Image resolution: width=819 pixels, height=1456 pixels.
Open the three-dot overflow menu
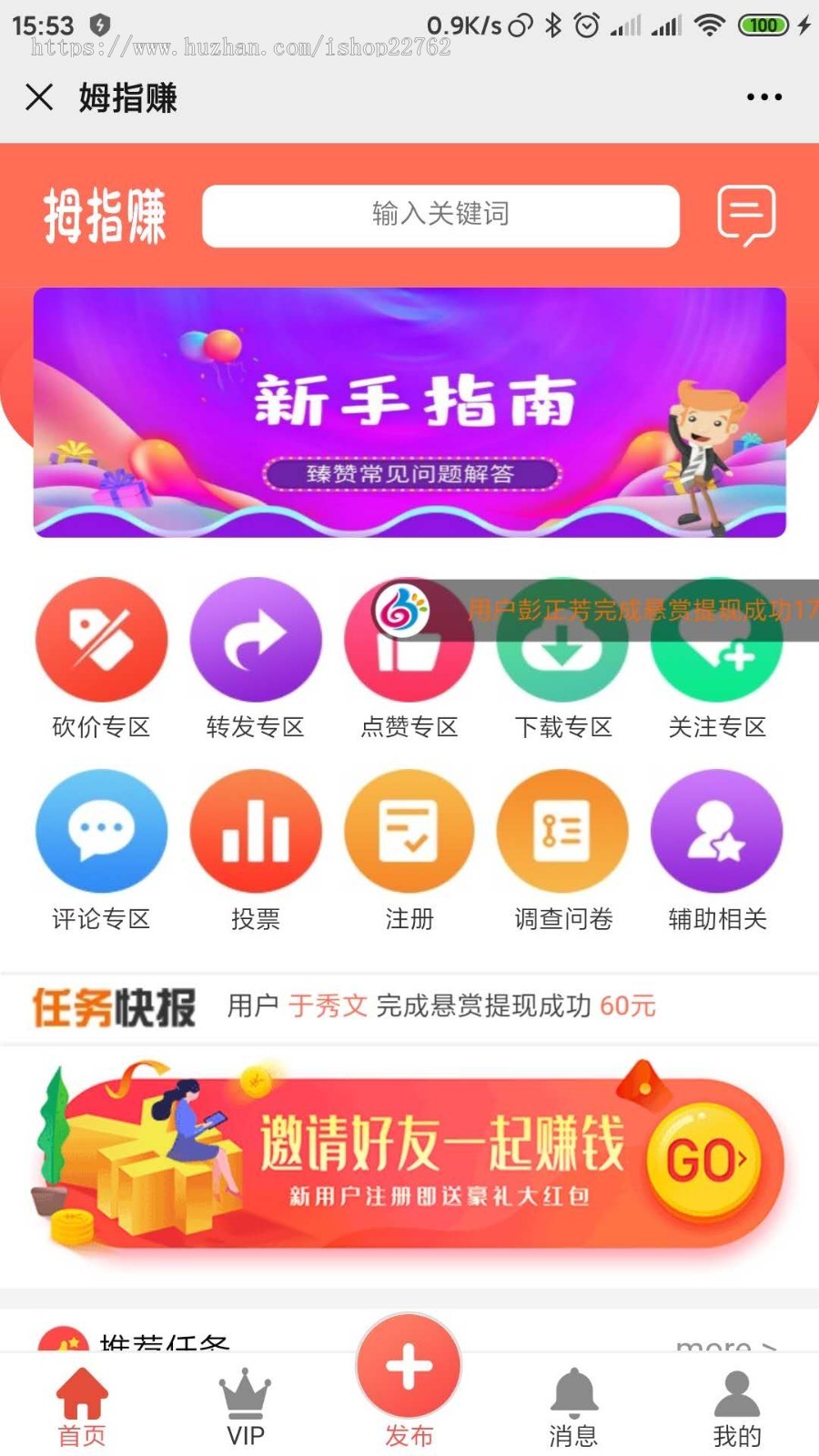point(763,96)
